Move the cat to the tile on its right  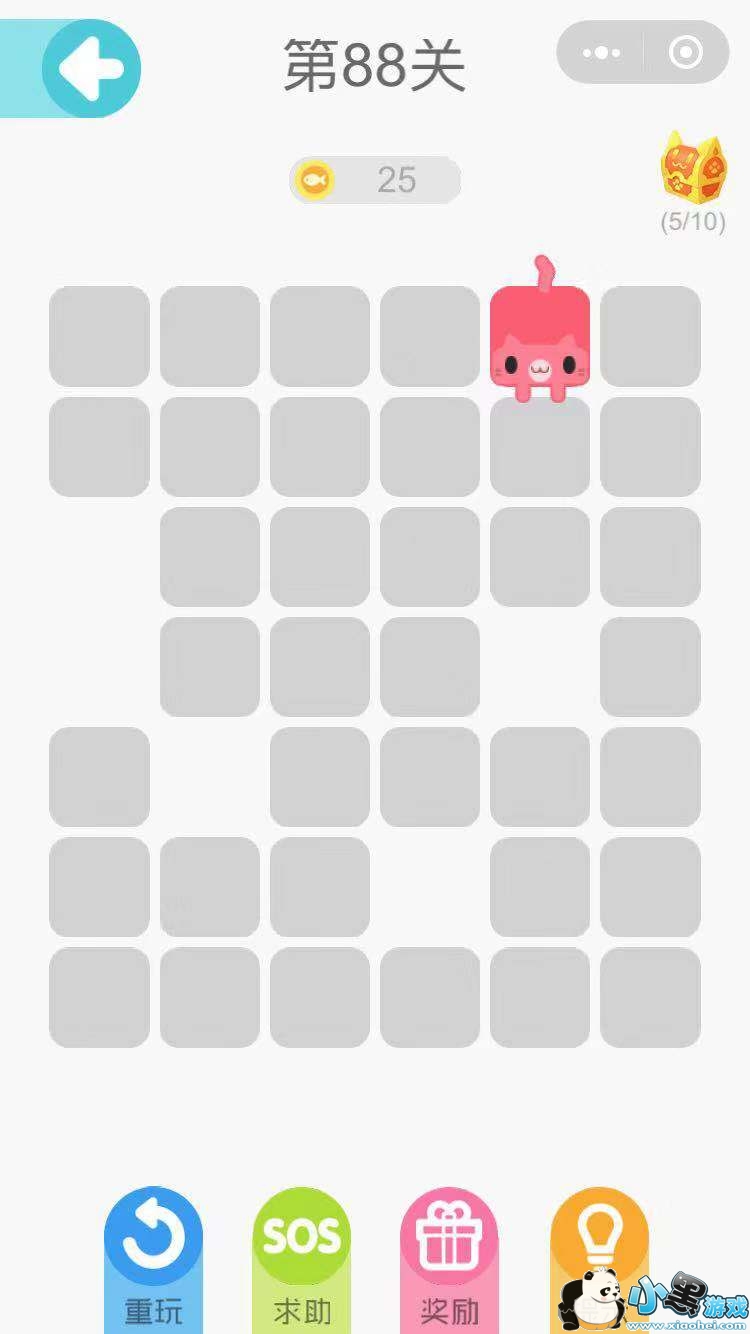pos(650,337)
